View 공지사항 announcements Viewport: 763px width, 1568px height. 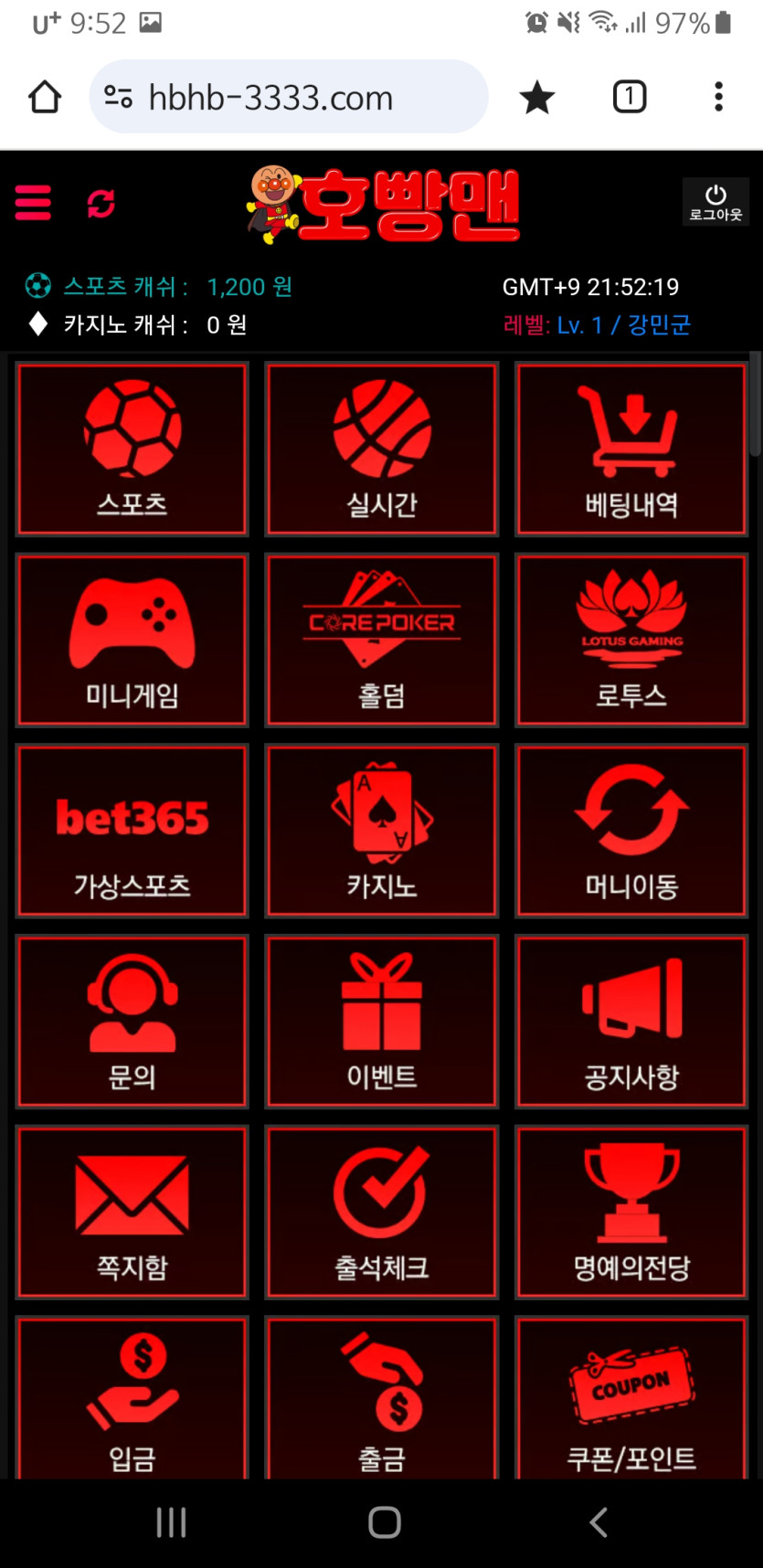pyautogui.click(x=631, y=1022)
